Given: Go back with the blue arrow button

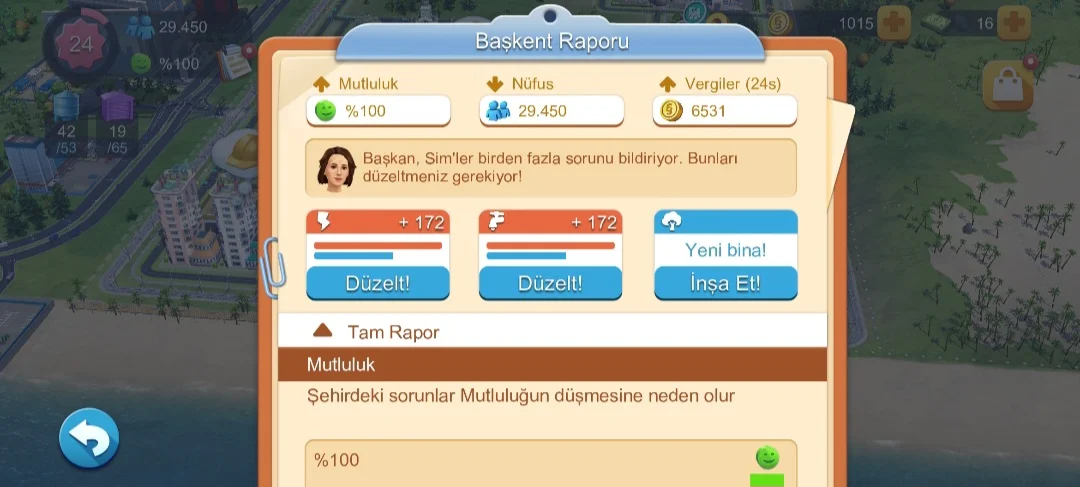Looking at the screenshot, I should click(x=89, y=438).
